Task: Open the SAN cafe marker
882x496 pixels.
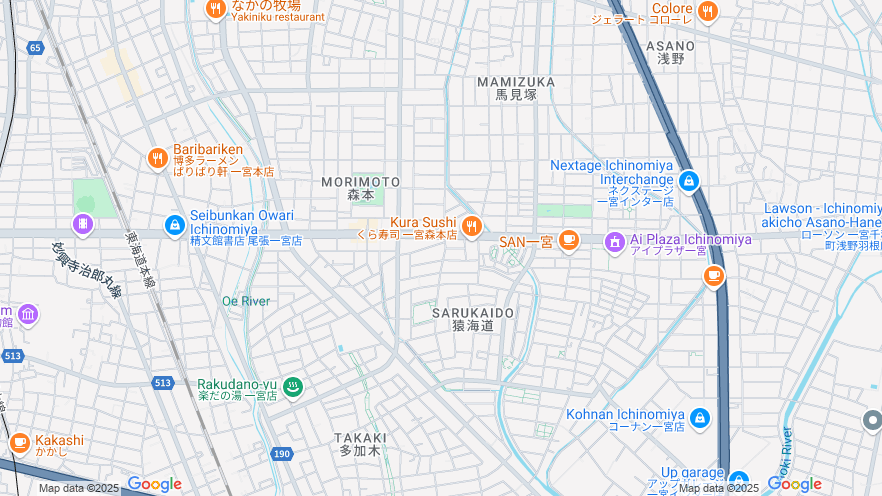Action: click(x=568, y=240)
